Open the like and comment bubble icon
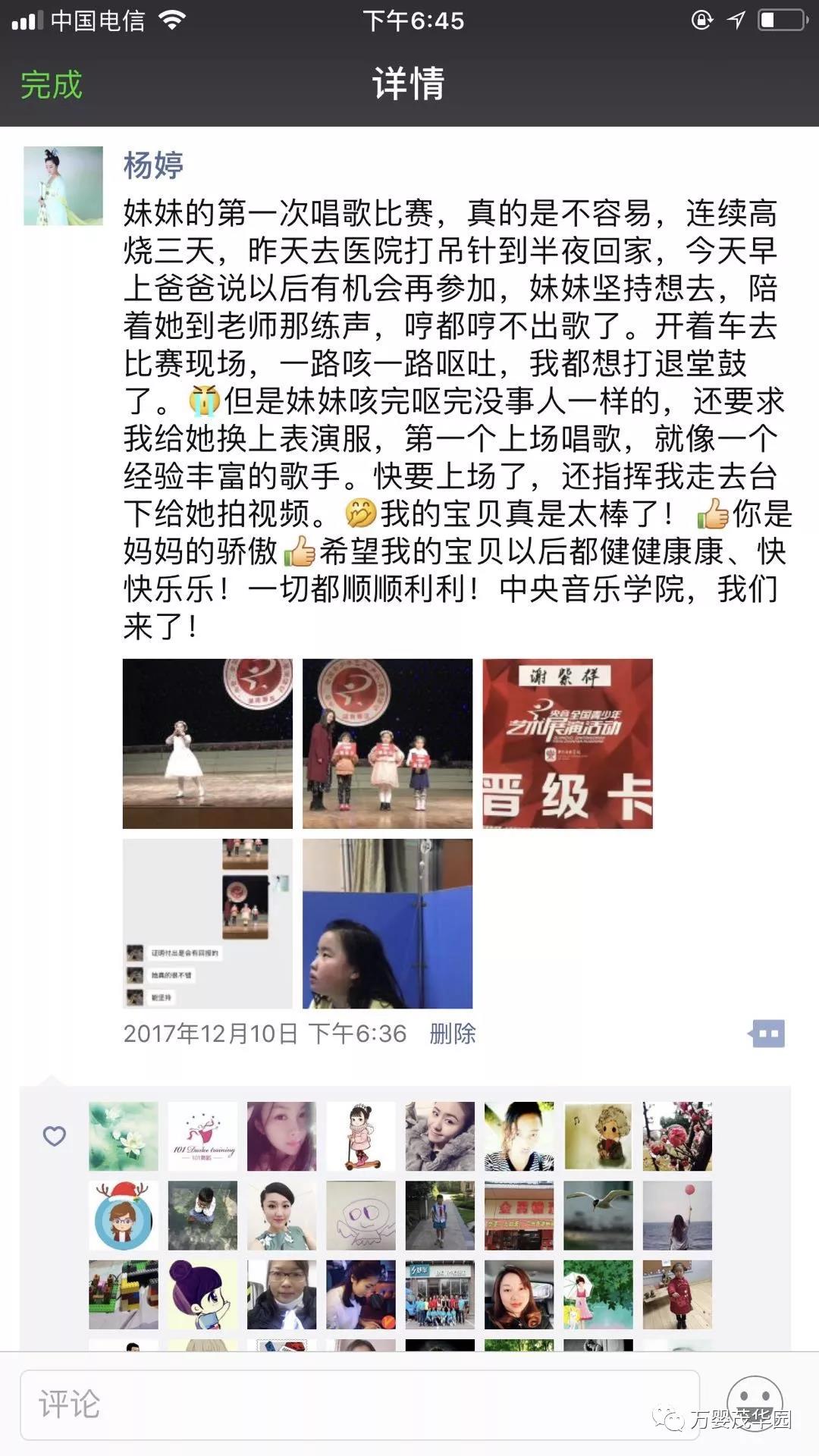Viewport: 819px width, 1456px height. pyautogui.click(x=767, y=1034)
